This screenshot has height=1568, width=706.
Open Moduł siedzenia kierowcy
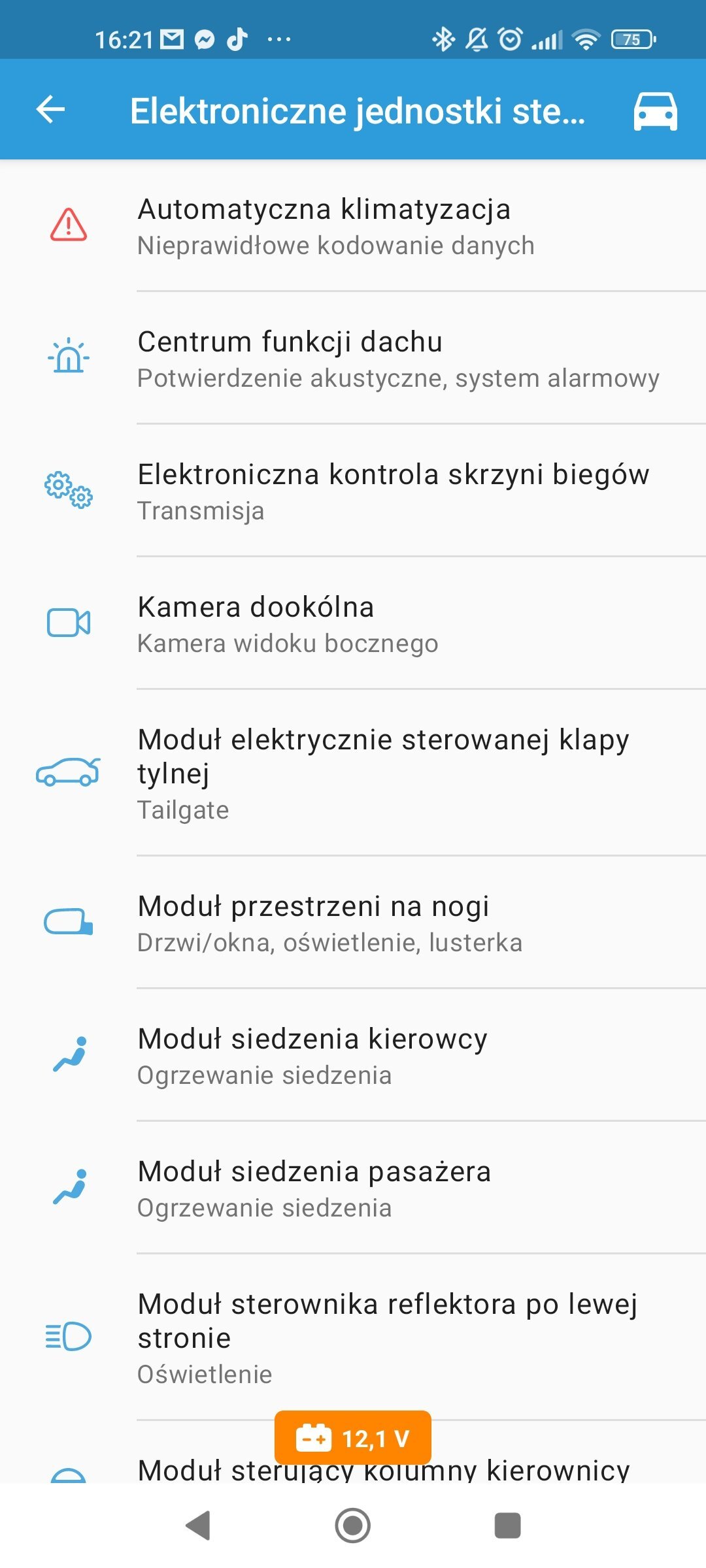(x=353, y=1056)
